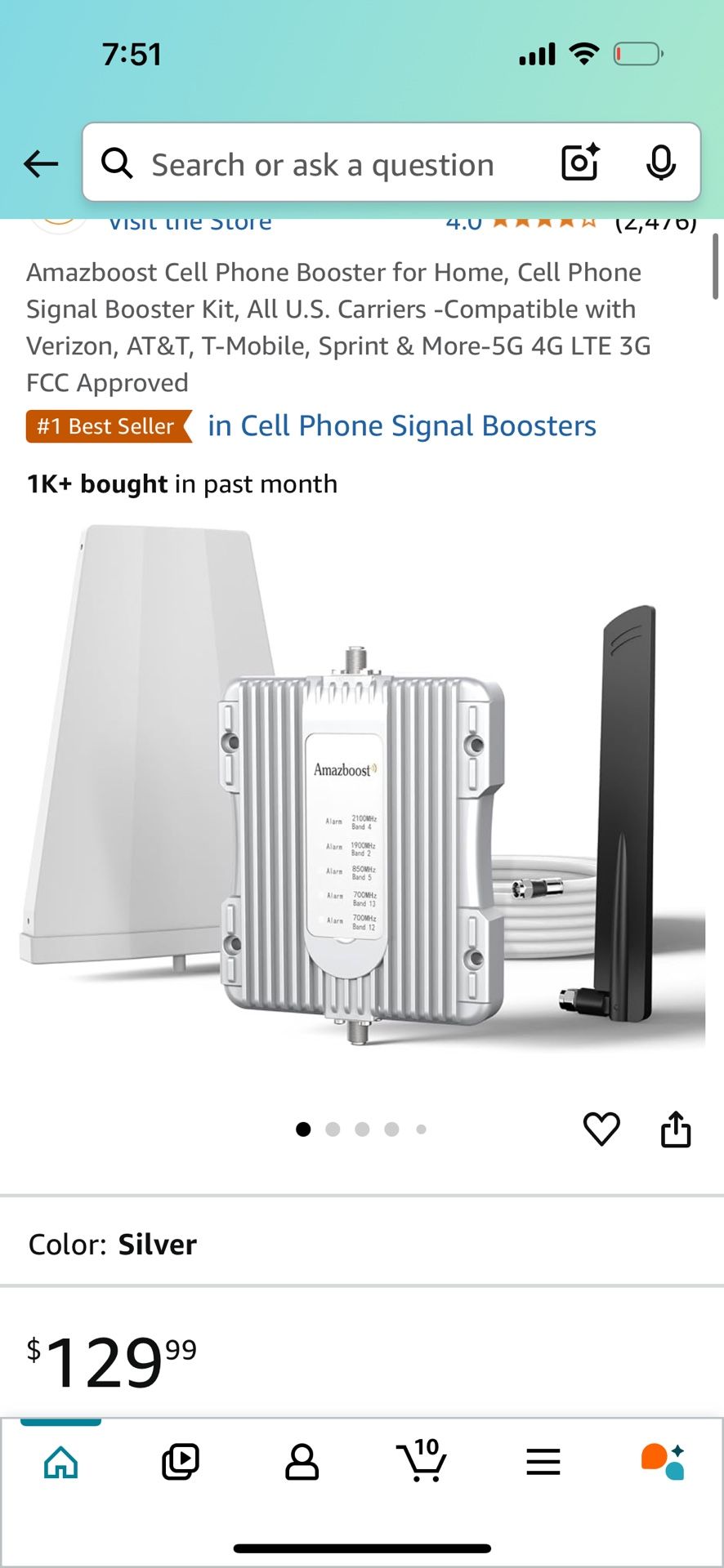The image size is (724, 1568).
Task: Select the Home icon in bottom navigation
Action: (x=59, y=1462)
